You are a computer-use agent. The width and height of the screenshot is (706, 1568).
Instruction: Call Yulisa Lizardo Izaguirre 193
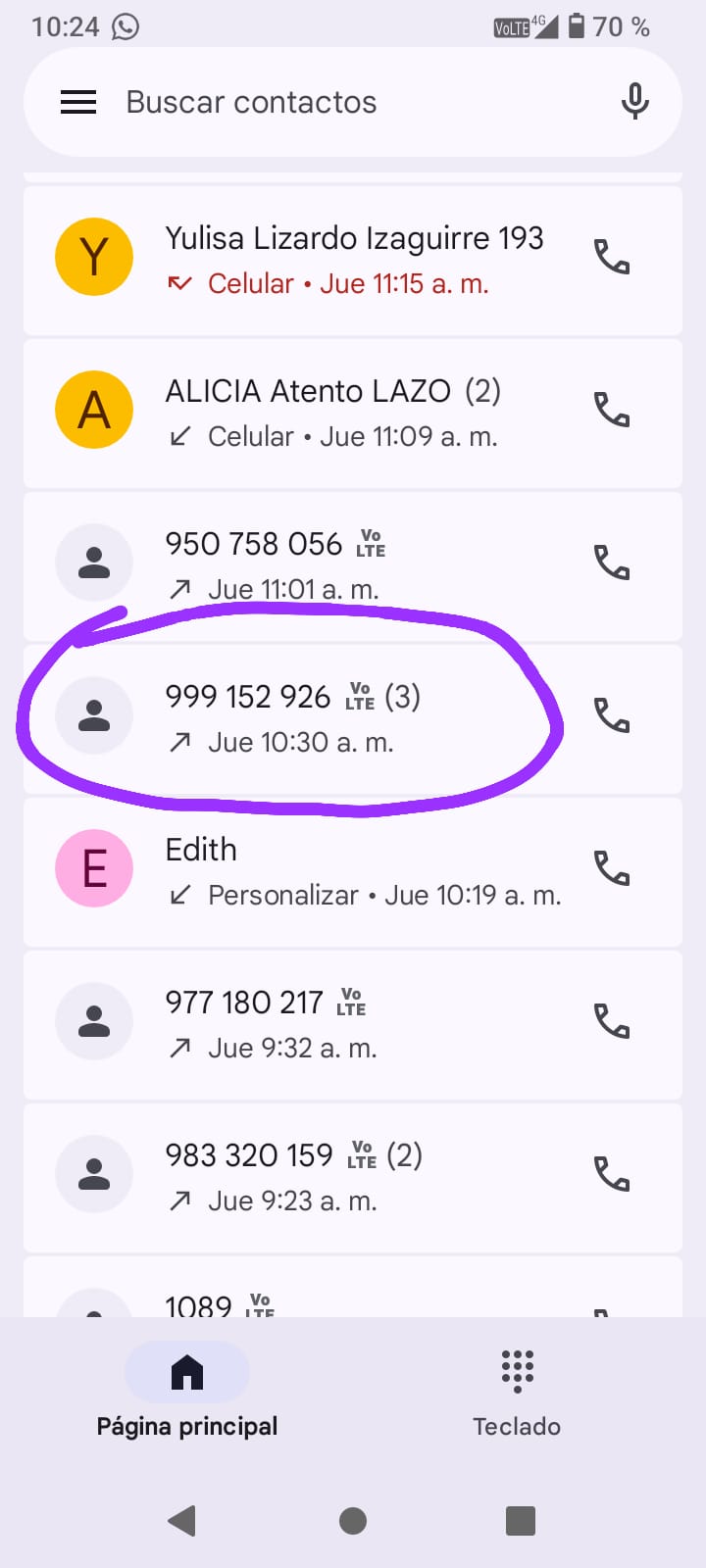612,257
